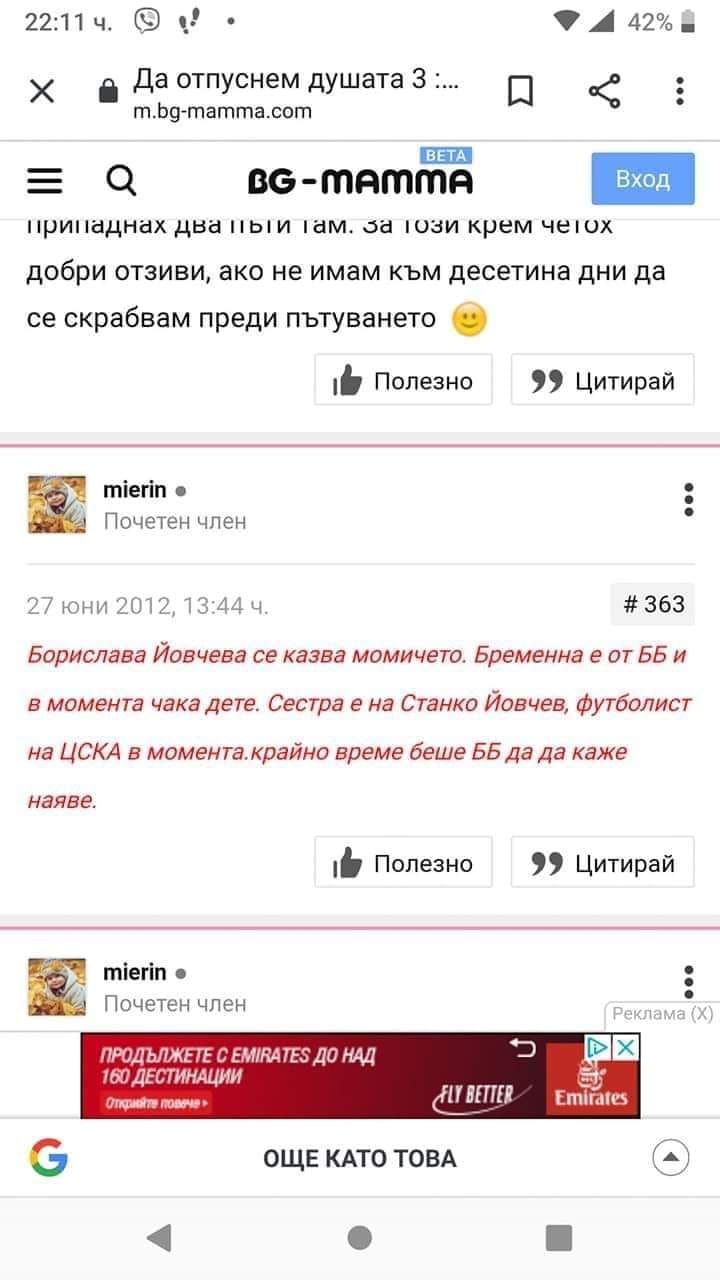
Task: Bookmark this page in the browser
Action: pos(520,92)
